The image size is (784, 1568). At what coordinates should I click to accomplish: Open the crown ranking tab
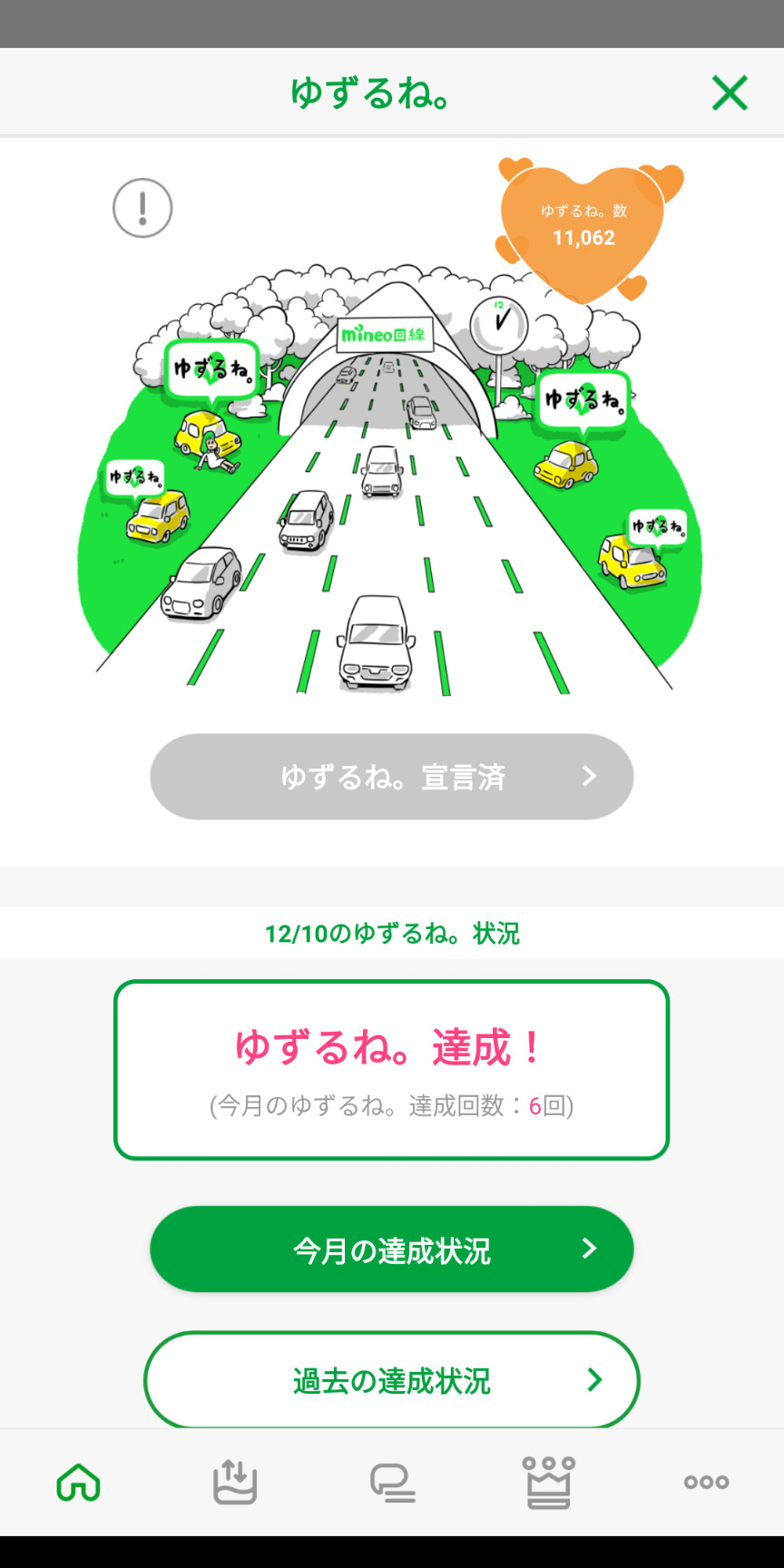pos(549,1483)
